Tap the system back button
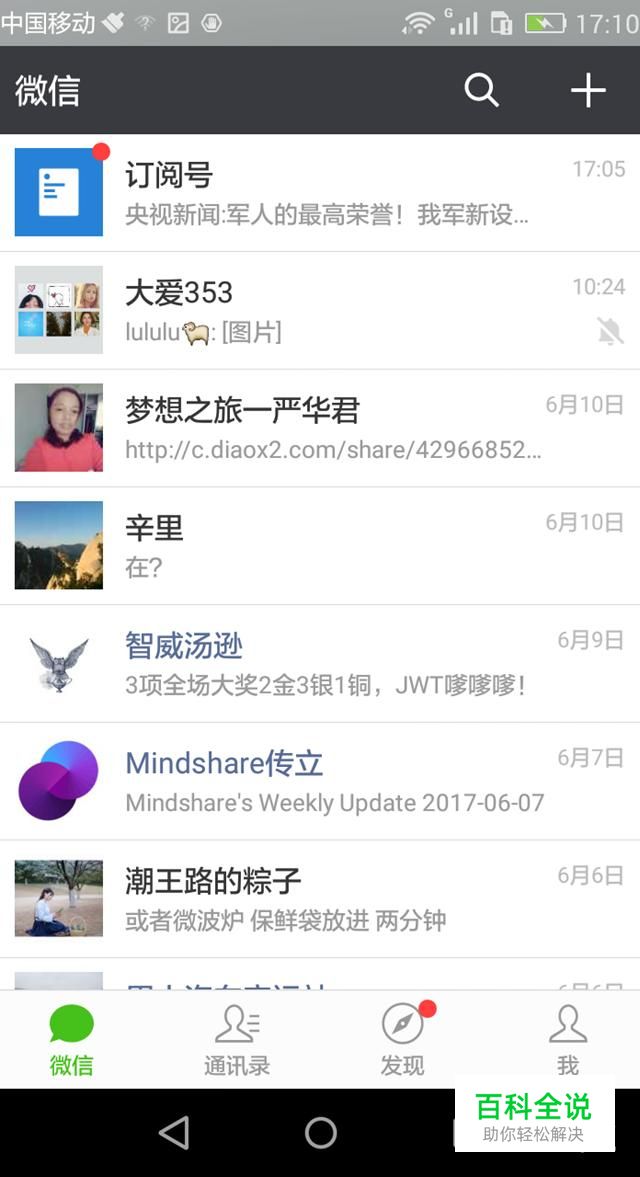The height and width of the screenshot is (1177, 640). coord(174,1133)
